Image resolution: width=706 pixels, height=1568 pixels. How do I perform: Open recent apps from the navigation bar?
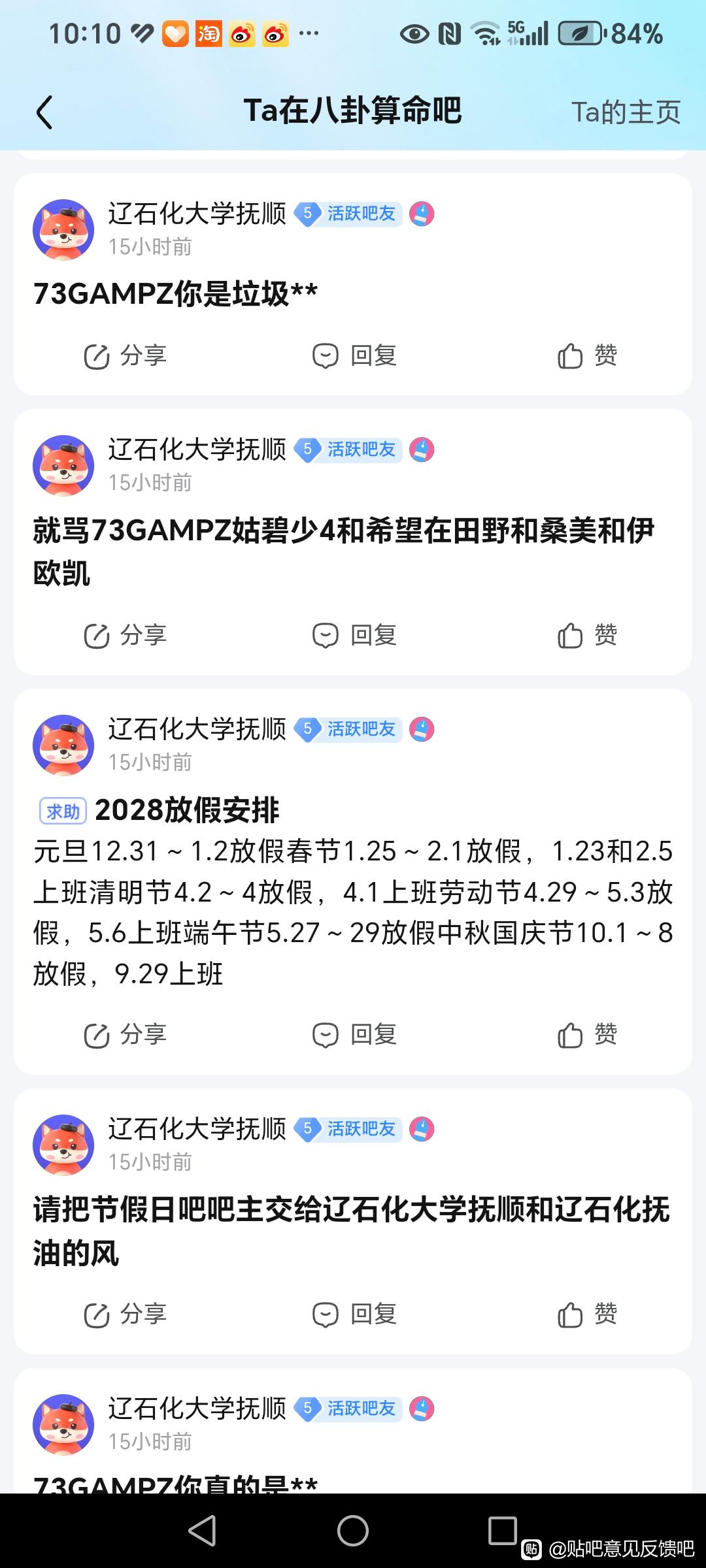pyautogui.click(x=503, y=1531)
